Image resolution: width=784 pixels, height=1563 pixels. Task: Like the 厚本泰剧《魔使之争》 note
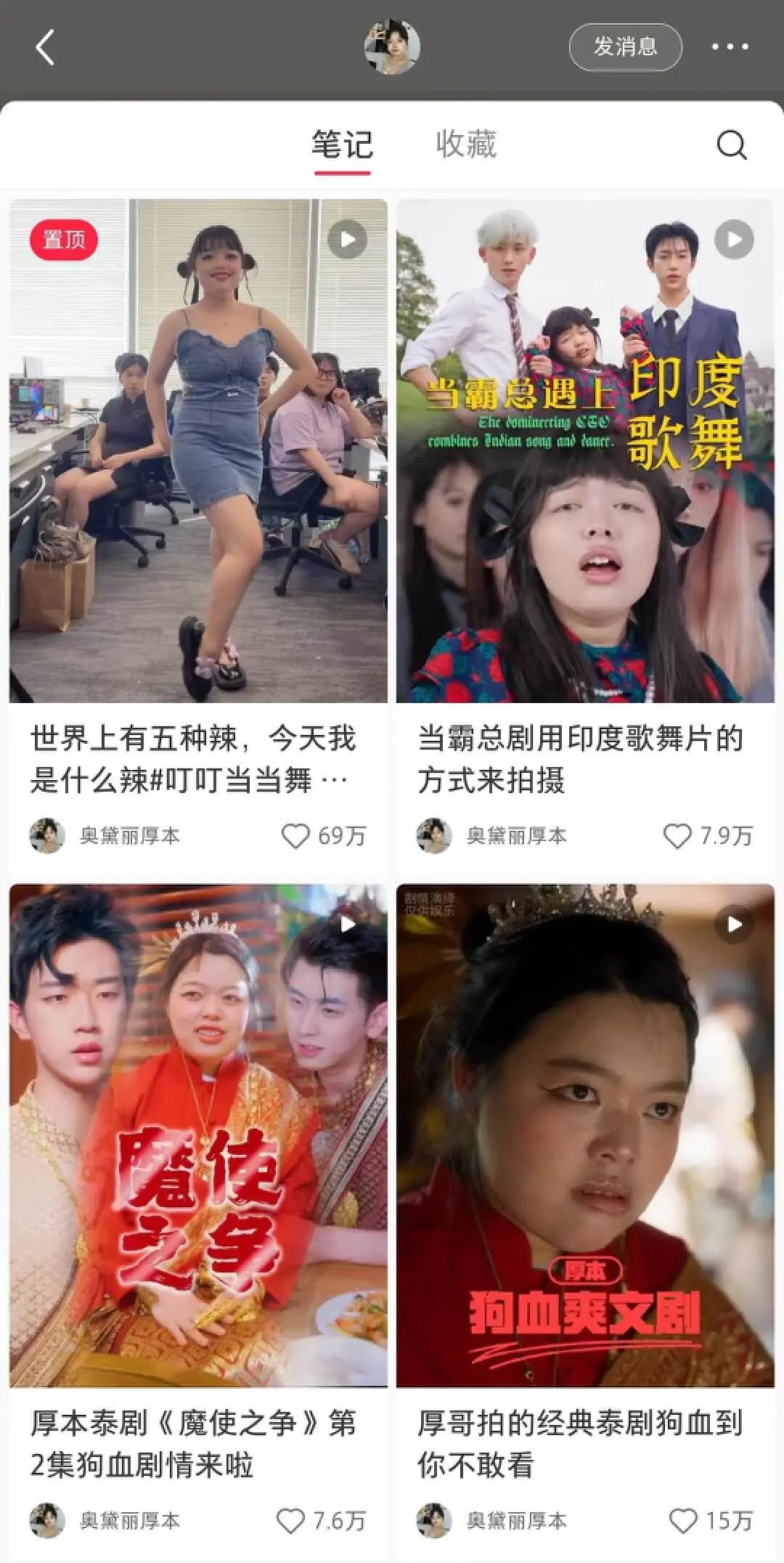point(291,1520)
